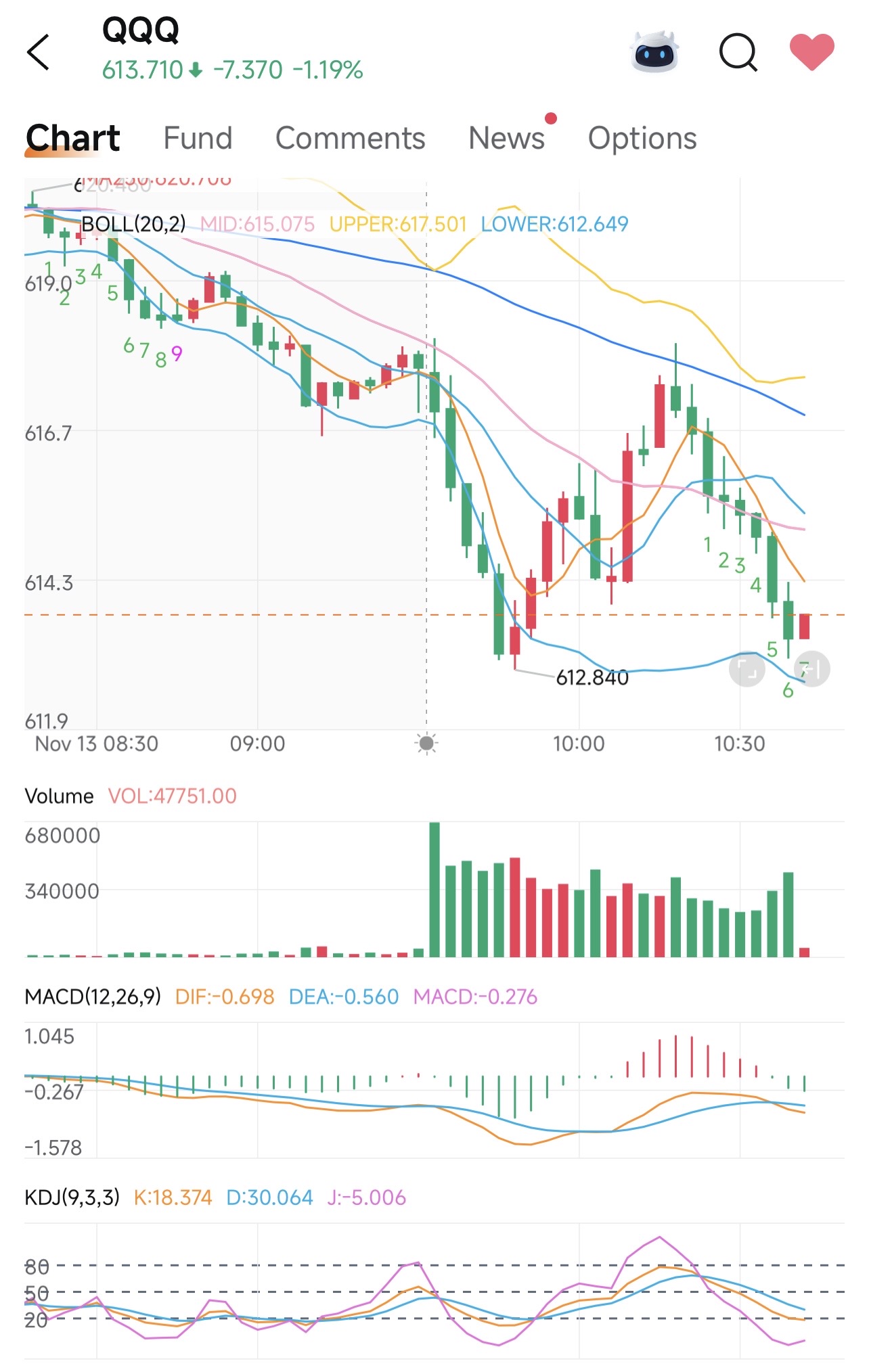Open the Options tab
This screenshot has height=1372, width=869.
[642, 137]
